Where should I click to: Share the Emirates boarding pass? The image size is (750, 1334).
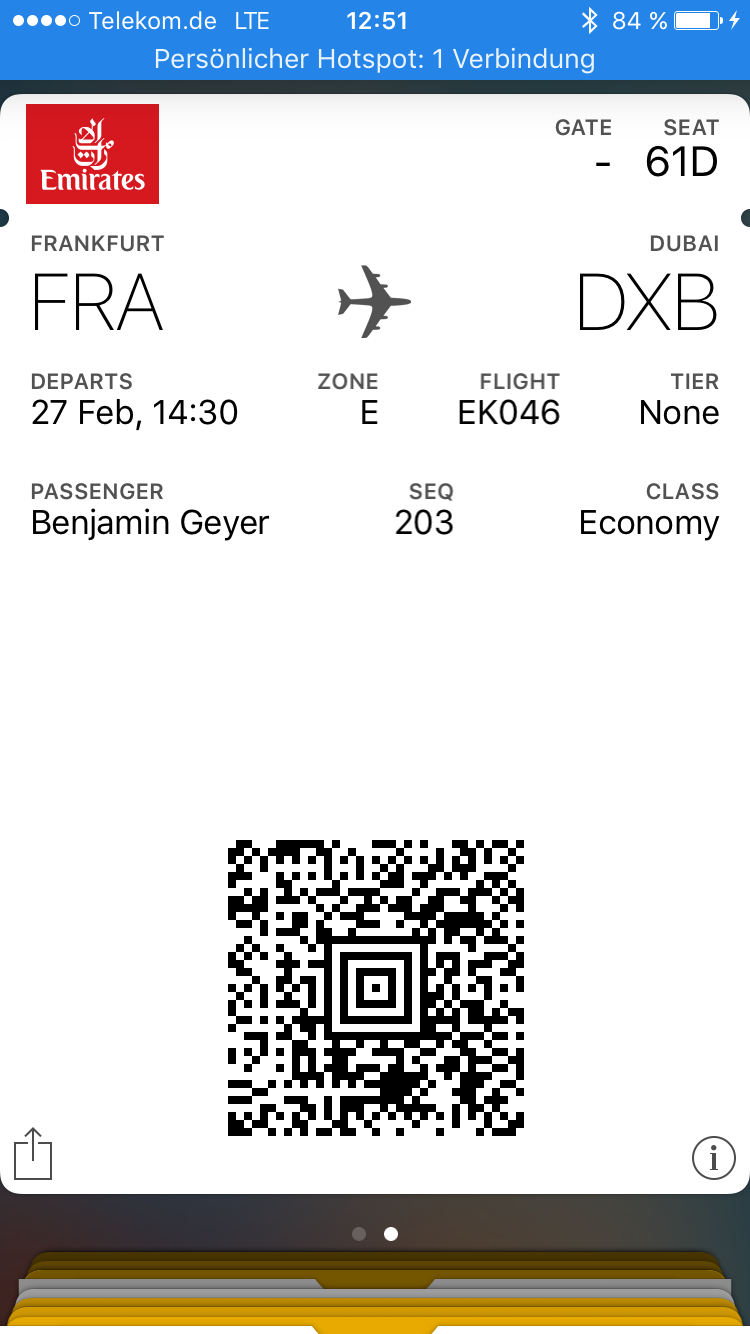33,1154
